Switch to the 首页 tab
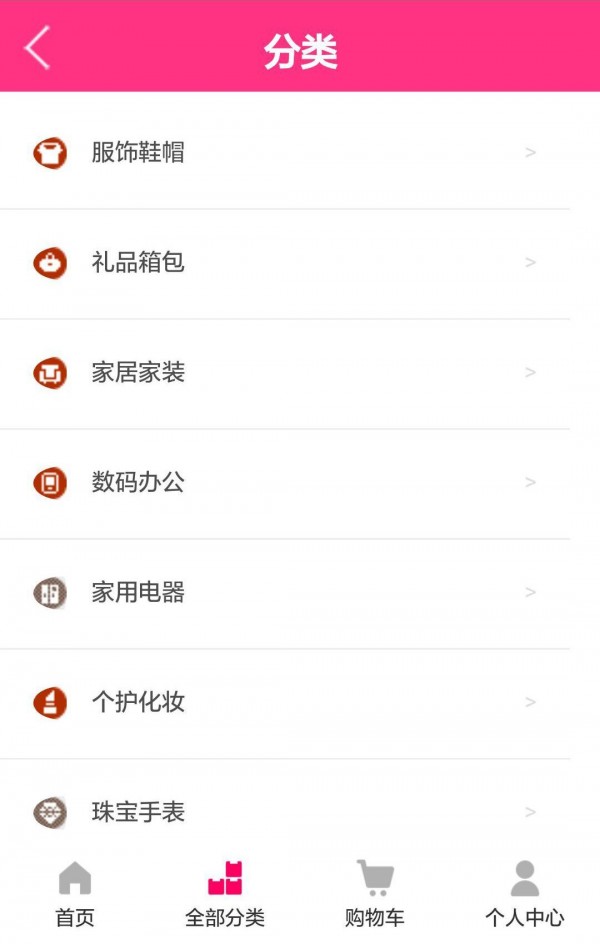This screenshot has width=600, height=944. pyautogui.click(x=75, y=893)
